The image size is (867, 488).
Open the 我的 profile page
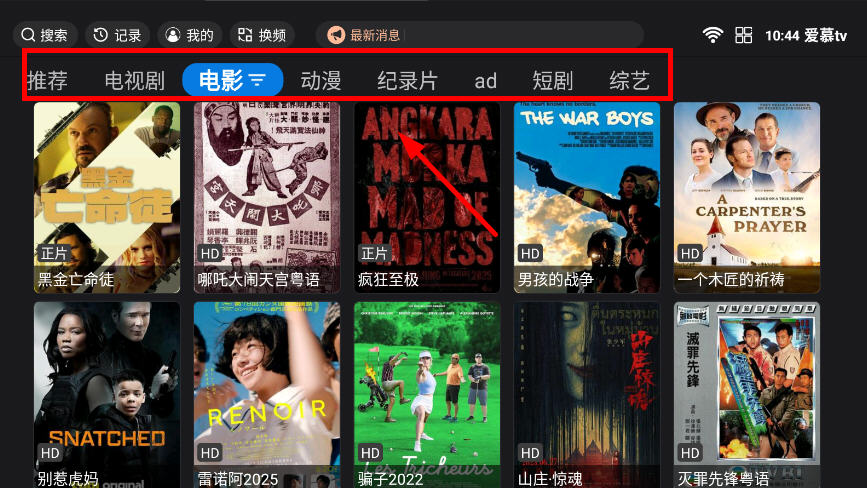(190, 35)
